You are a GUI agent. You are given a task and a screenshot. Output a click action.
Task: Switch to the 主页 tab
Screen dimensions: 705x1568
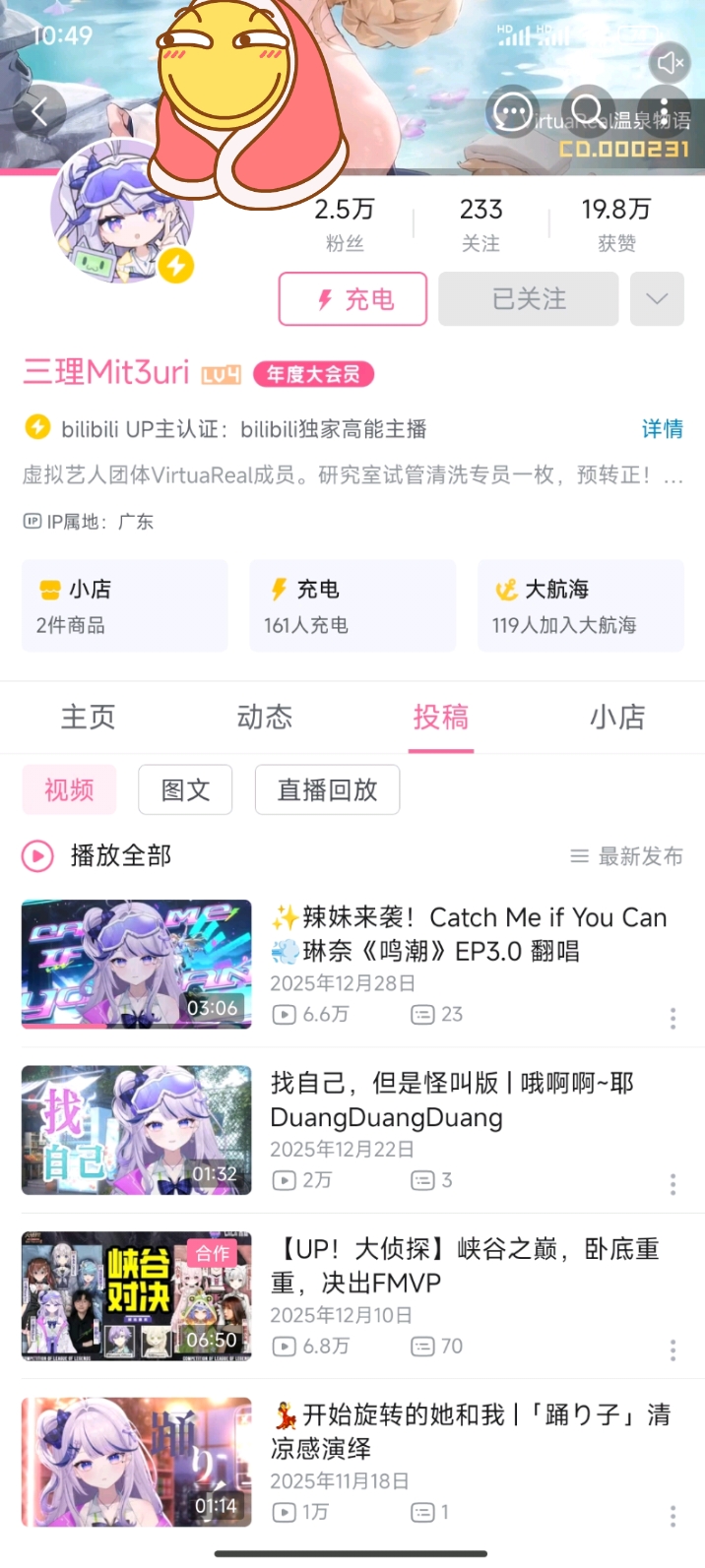click(89, 718)
